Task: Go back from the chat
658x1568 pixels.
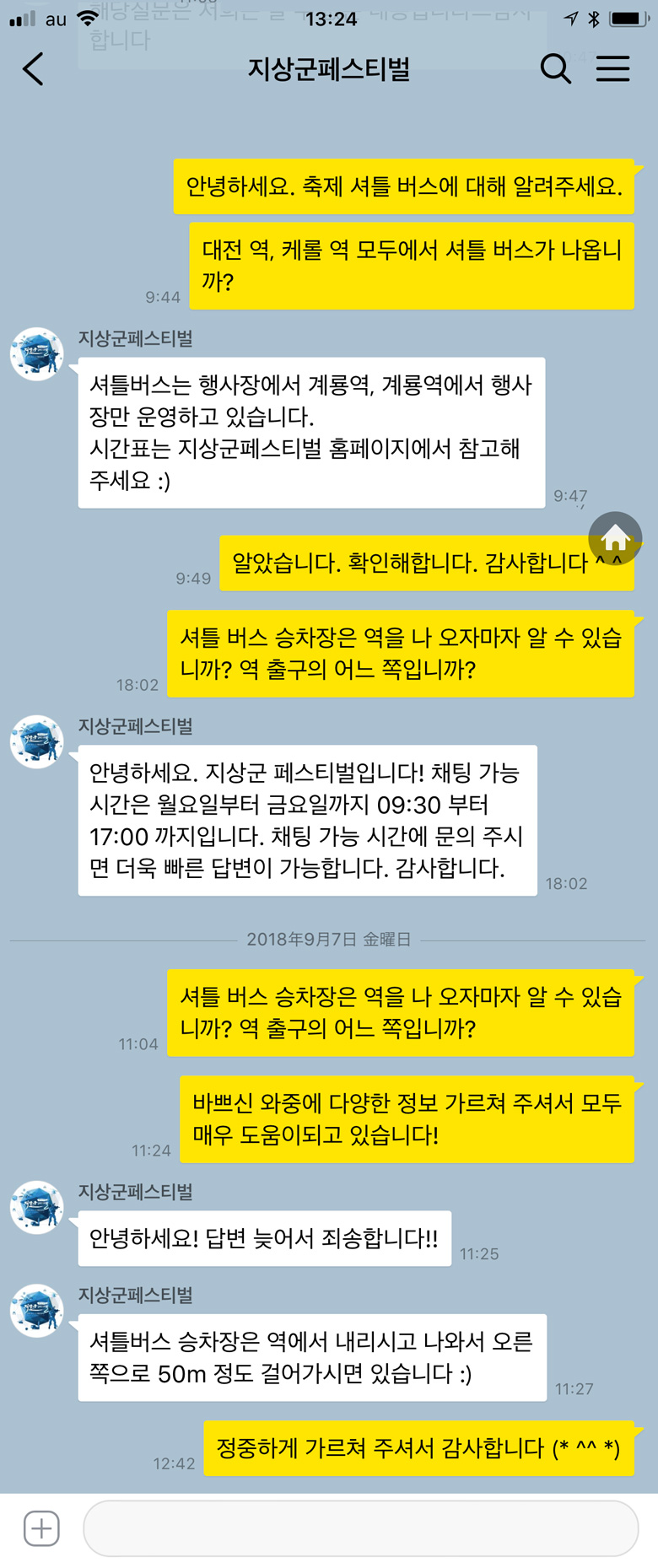Action: click(34, 69)
